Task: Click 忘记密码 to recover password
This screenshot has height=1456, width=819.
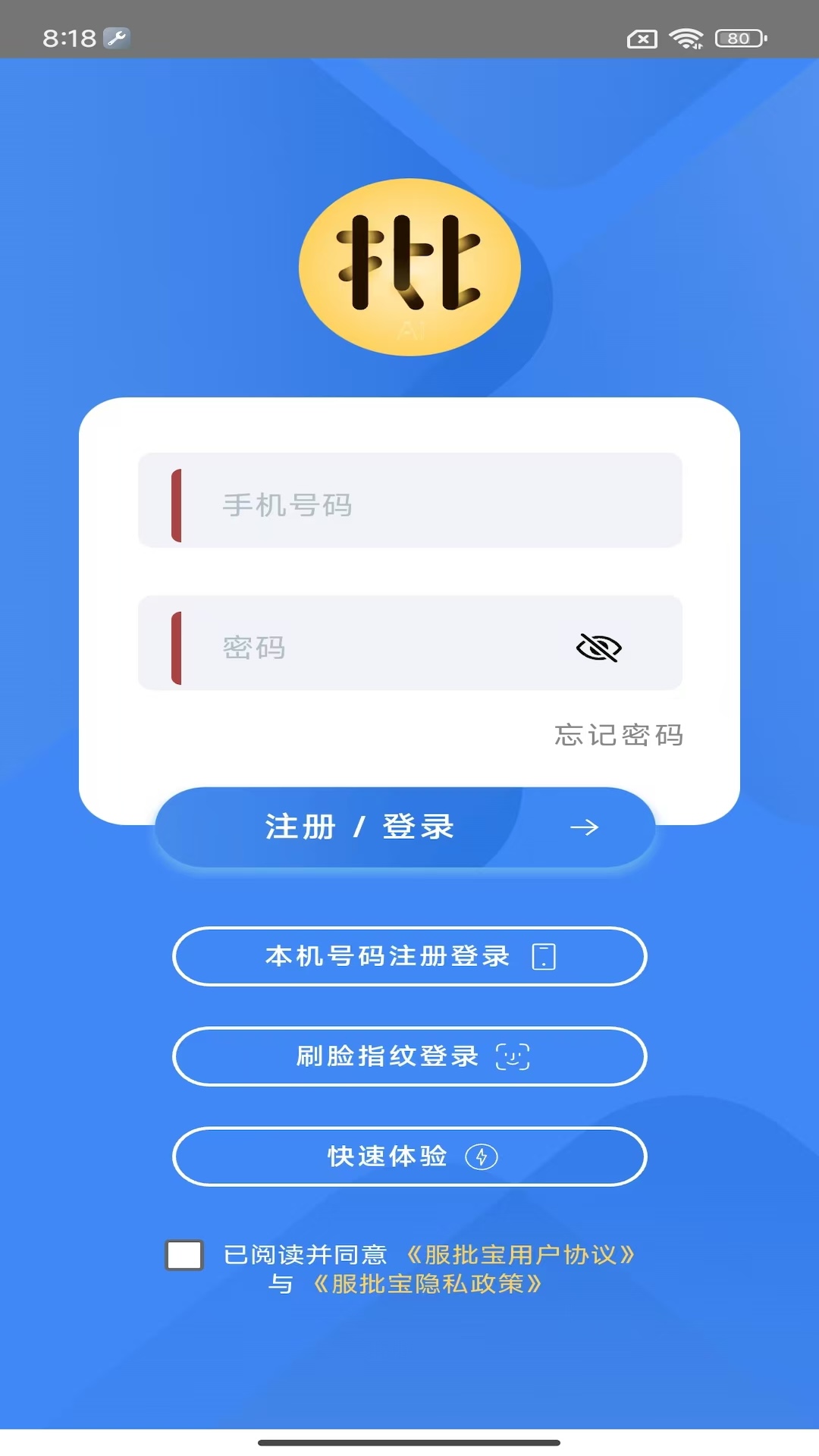Action: pos(617,734)
